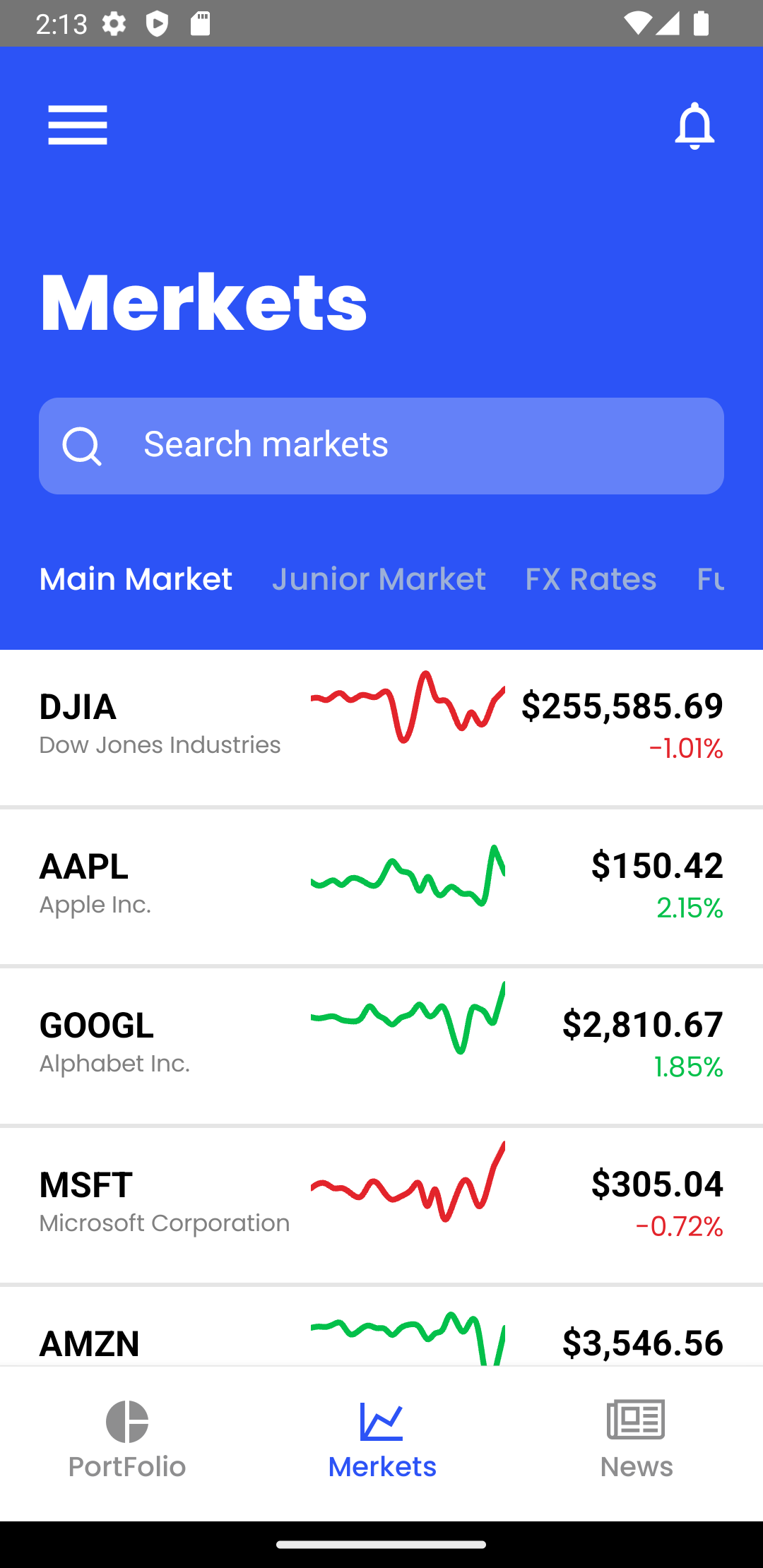The width and height of the screenshot is (763, 1568).
Task: Open the MSFT Microsoft Corporation row
Action: 381,1205
